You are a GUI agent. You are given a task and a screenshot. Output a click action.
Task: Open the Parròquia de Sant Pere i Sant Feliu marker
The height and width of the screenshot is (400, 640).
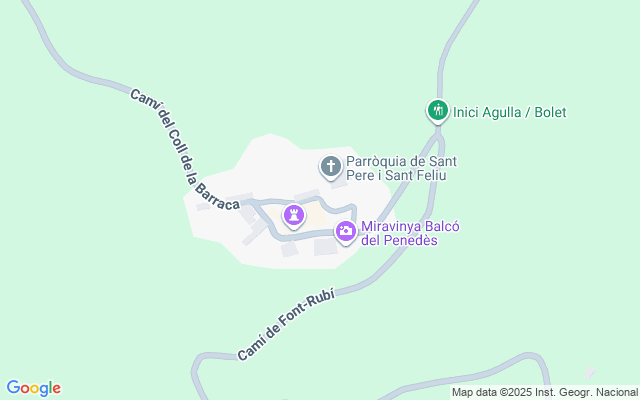330,166
